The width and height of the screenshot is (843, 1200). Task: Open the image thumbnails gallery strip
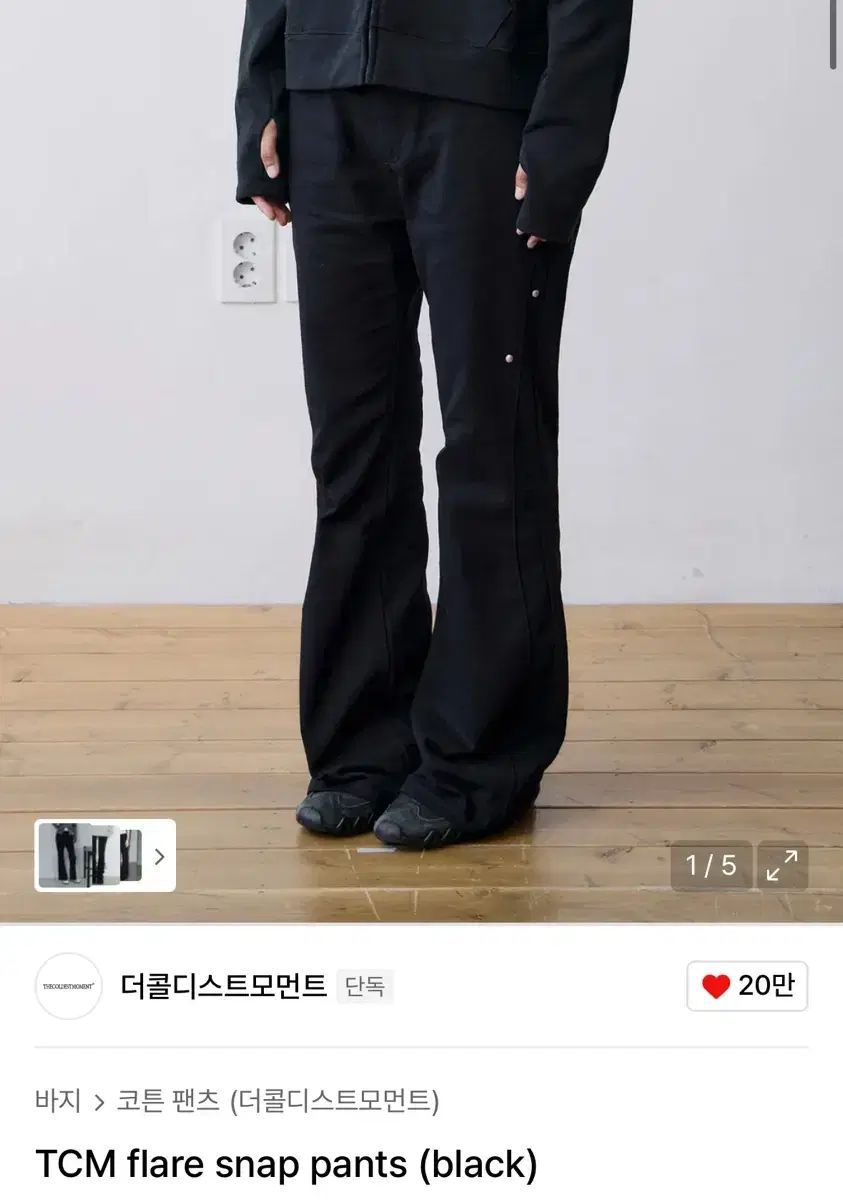tap(105, 856)
